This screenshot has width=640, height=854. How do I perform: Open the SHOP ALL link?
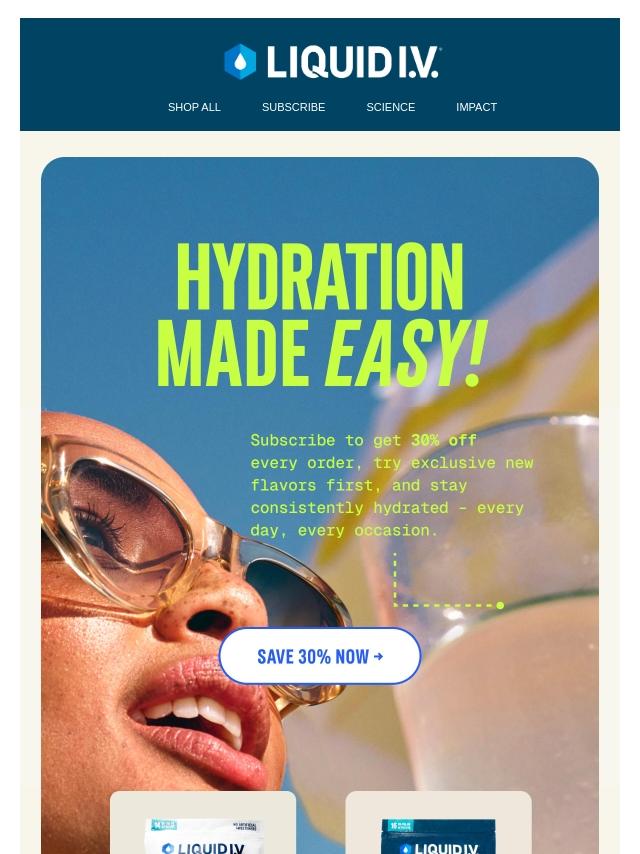click(194, 107)
